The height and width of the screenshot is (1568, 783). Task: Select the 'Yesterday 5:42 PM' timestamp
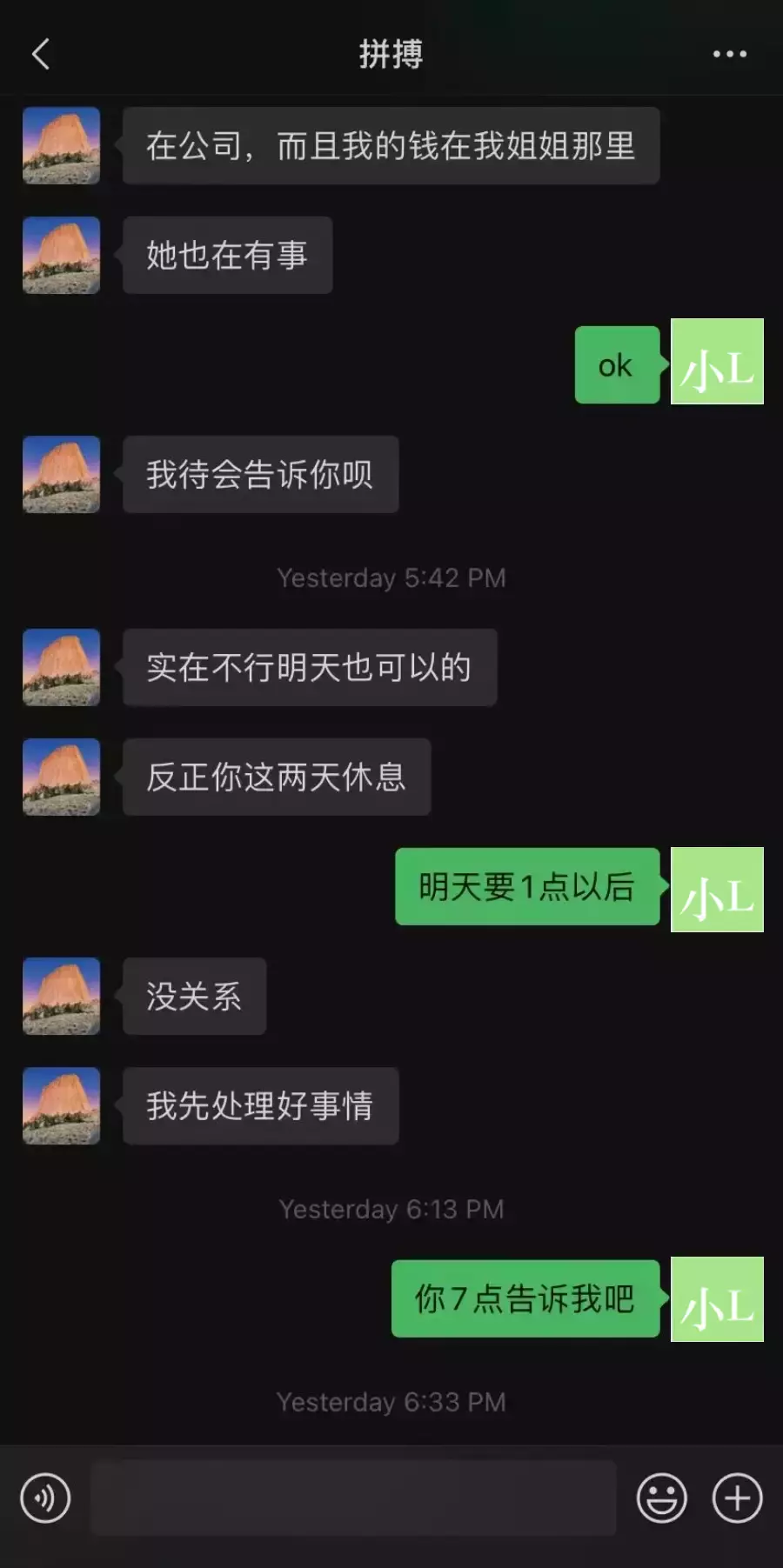point(391,577)
